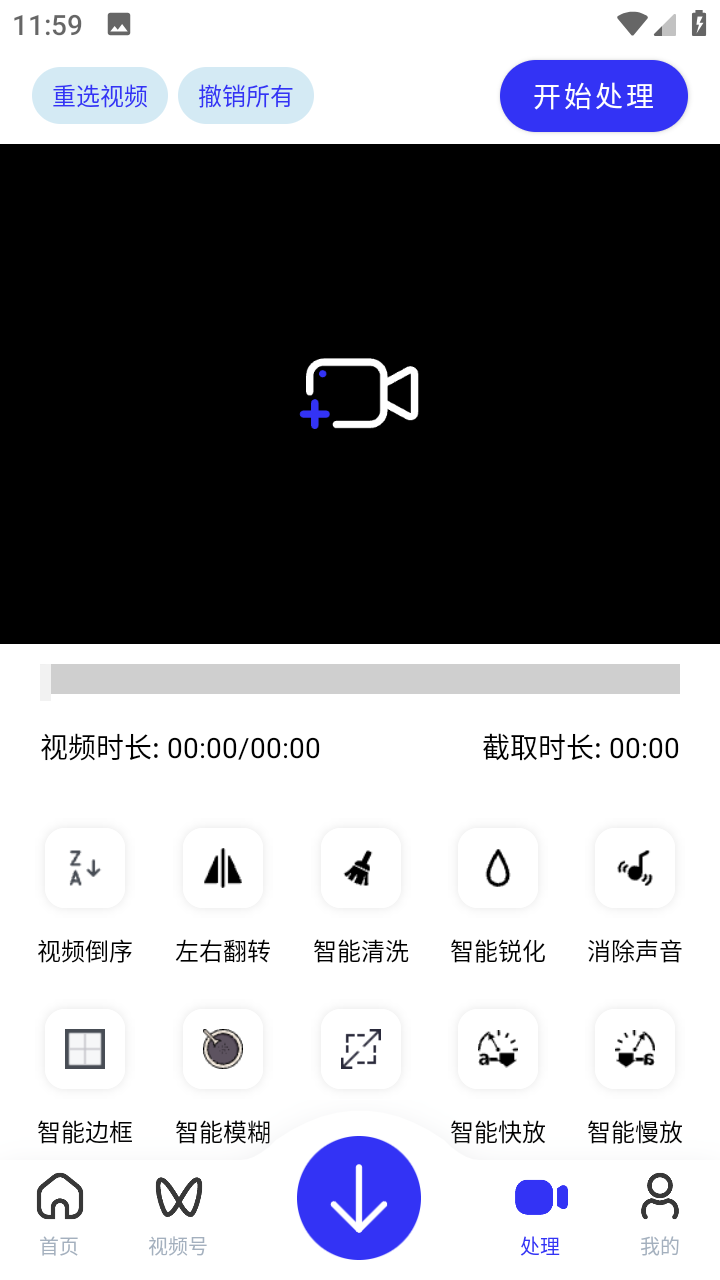Choose 智能慢放 slow motion
The width and height of the screenshot is (720, 1280).
click(x=635, y=1049)
